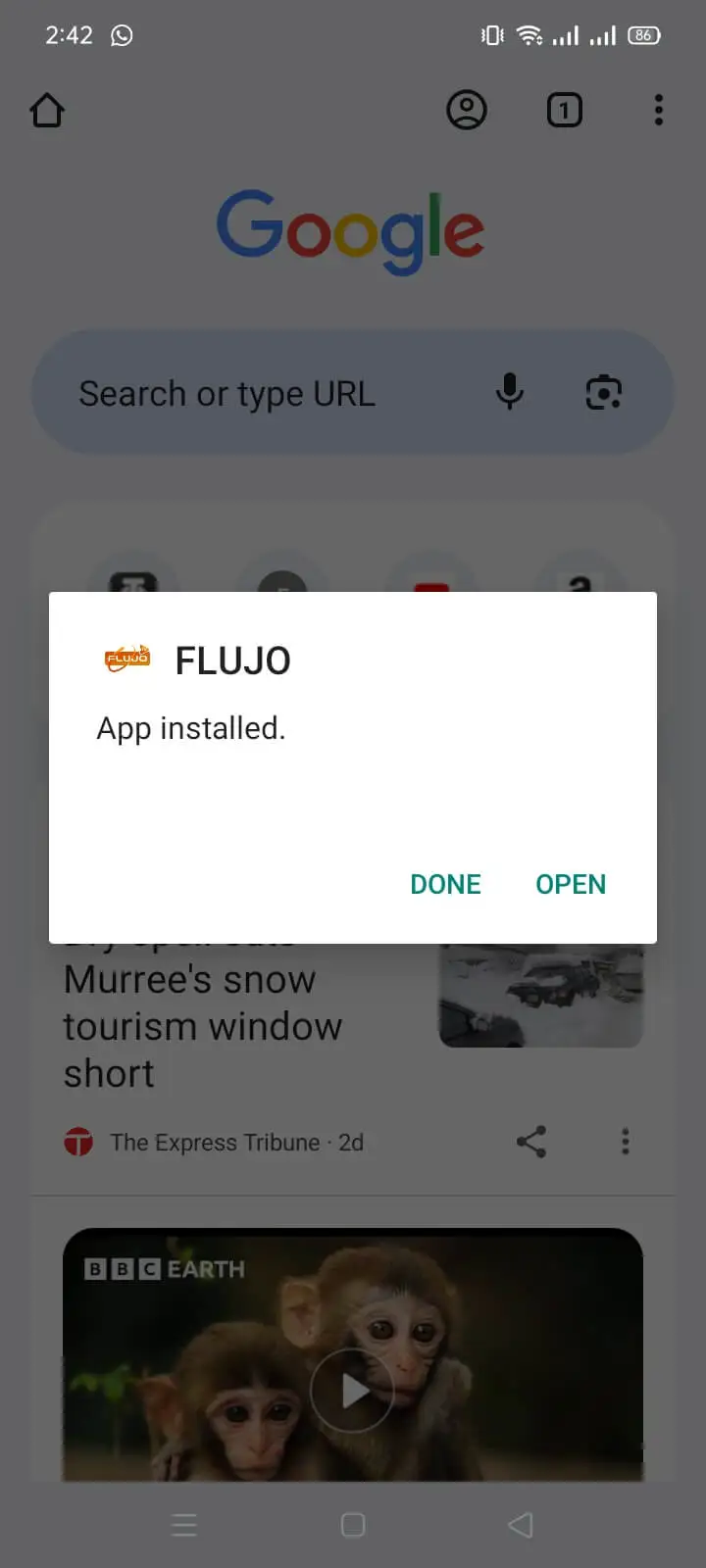Image resolution: width=706 pixels, height=1568 pixels.
Task: Open the newly installed FLUJO app
Action: pyautogui.click(x=571, y=884)
